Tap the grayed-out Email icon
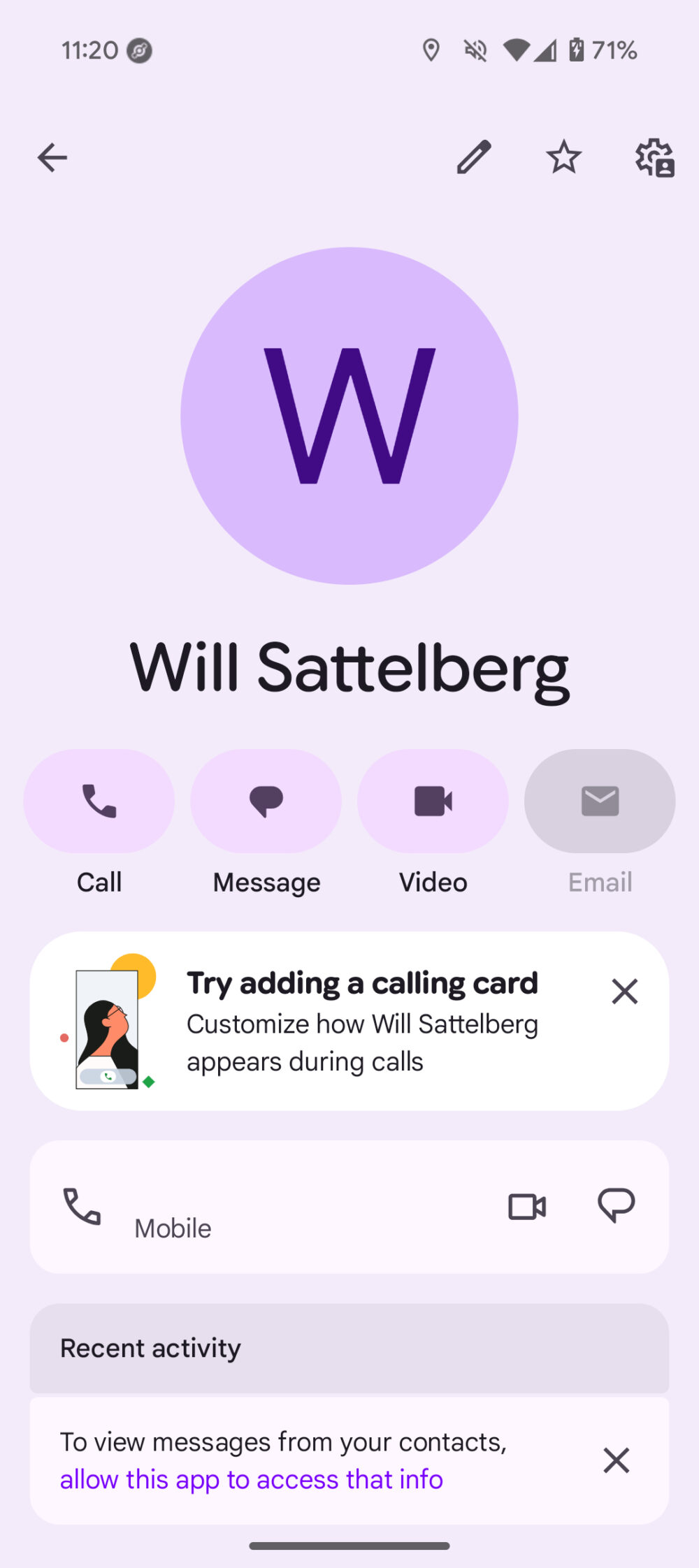Screen dimensions: 699x1568 coord(599,801)
